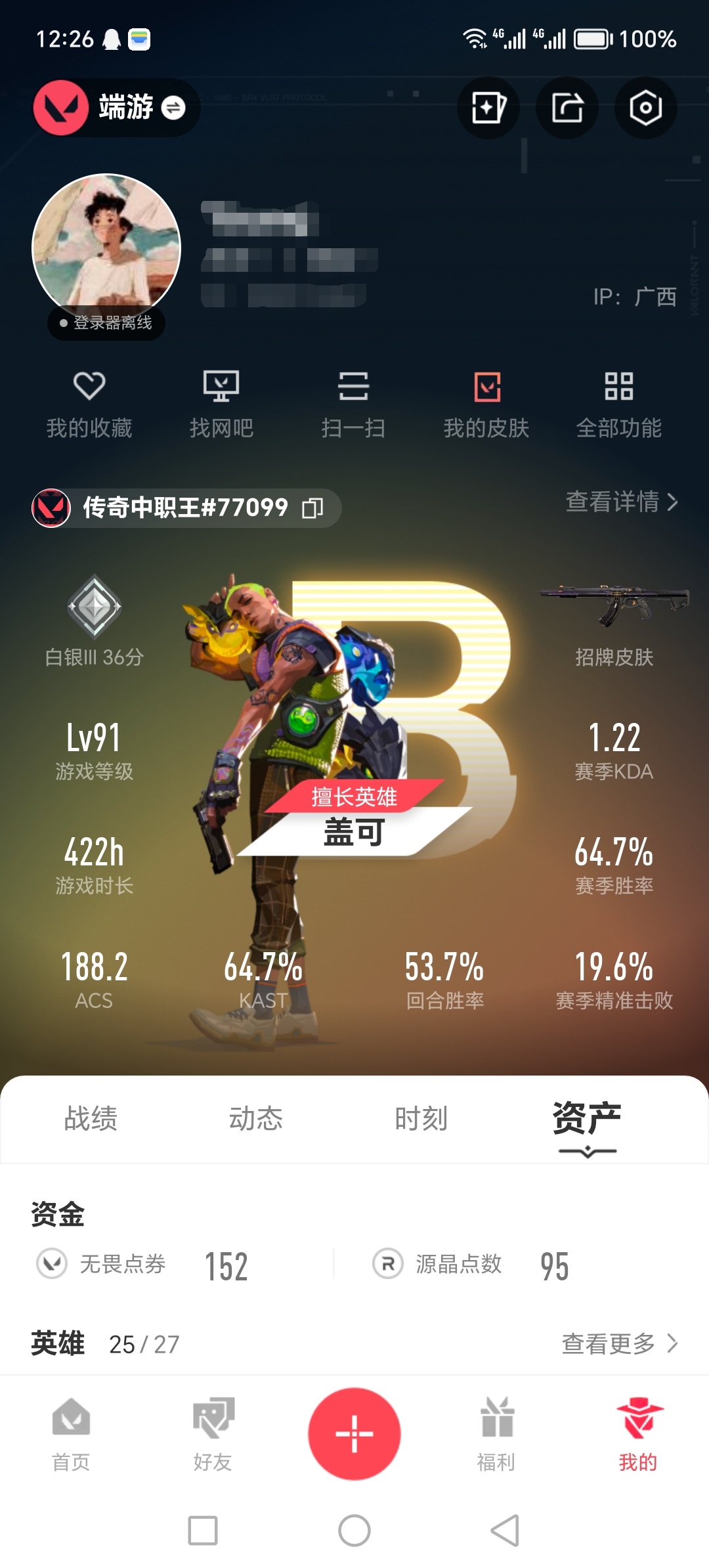Open the profile avatar picture
The width and height of the screenshot is (709, 1568).
pos(106,248)
